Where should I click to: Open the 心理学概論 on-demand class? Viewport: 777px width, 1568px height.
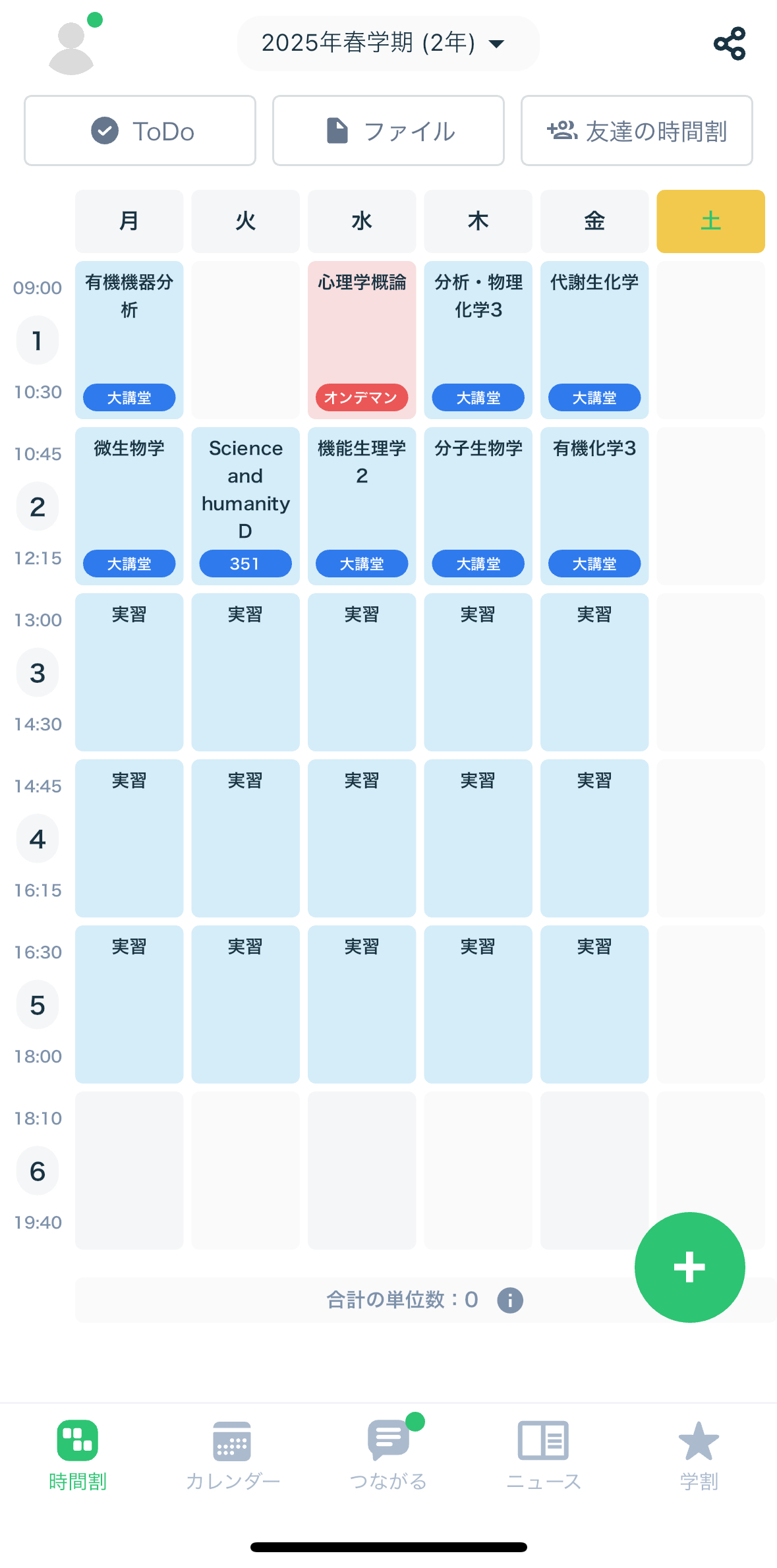(362, 340)
